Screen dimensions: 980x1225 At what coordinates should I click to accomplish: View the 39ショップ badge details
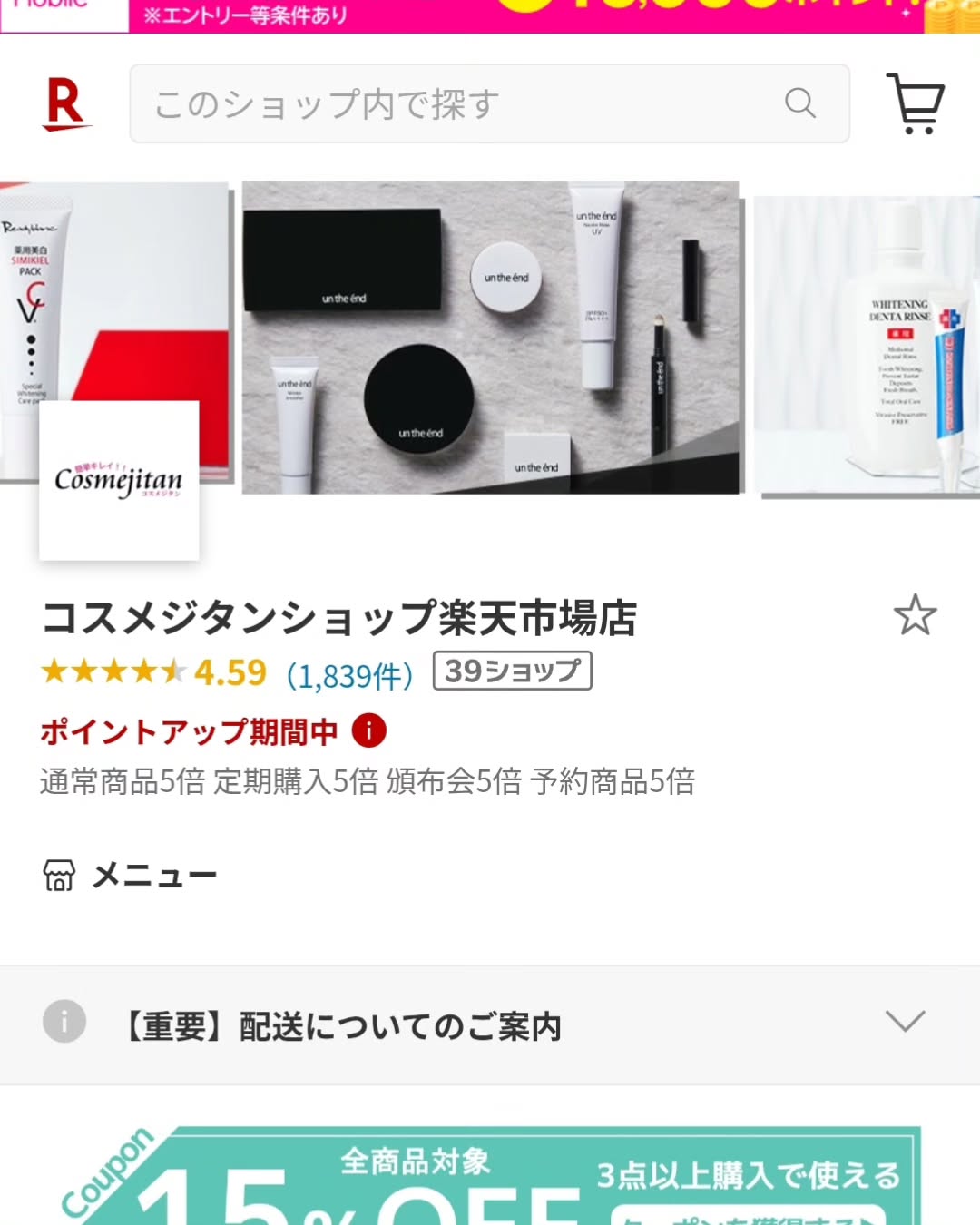[x=512, y=671]
